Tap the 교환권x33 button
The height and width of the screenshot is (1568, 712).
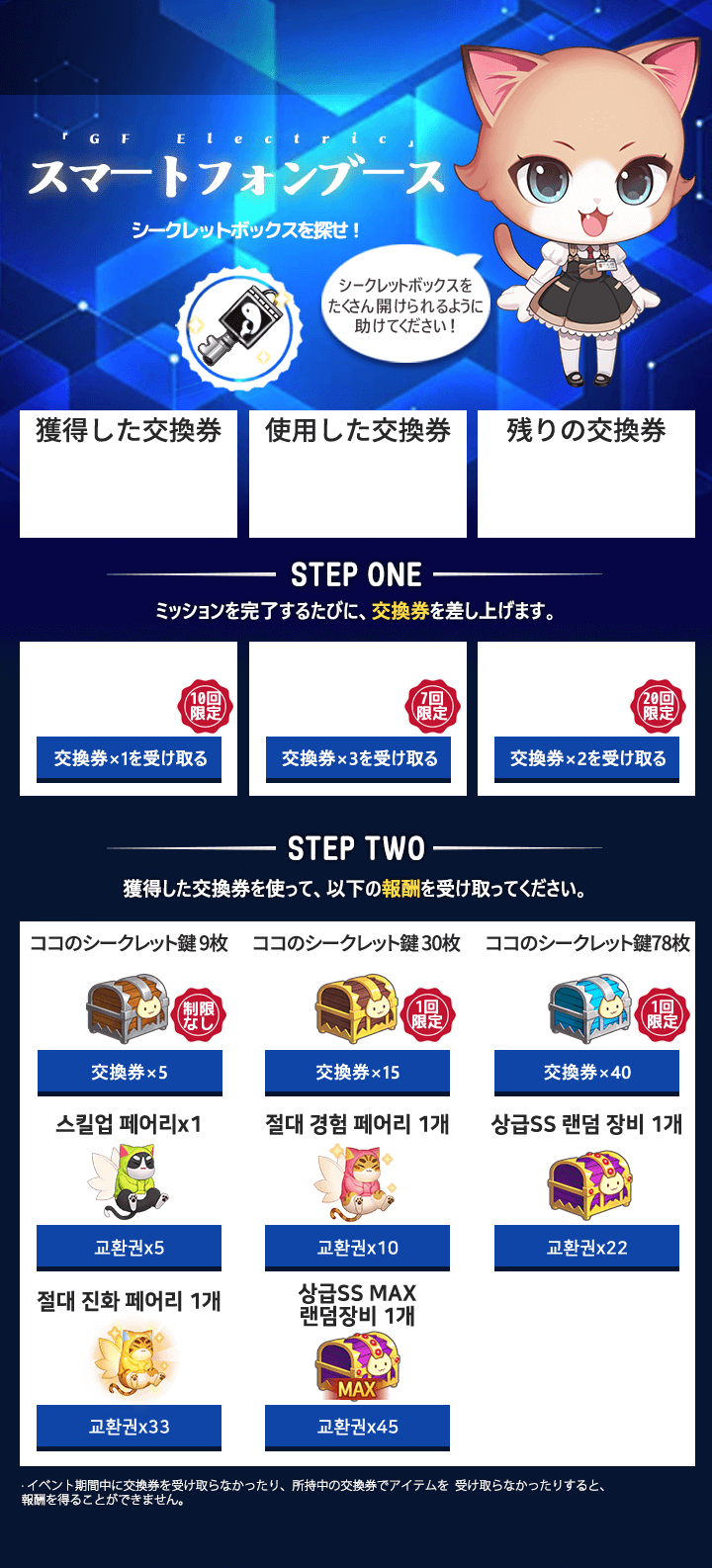coord(130,1428)
